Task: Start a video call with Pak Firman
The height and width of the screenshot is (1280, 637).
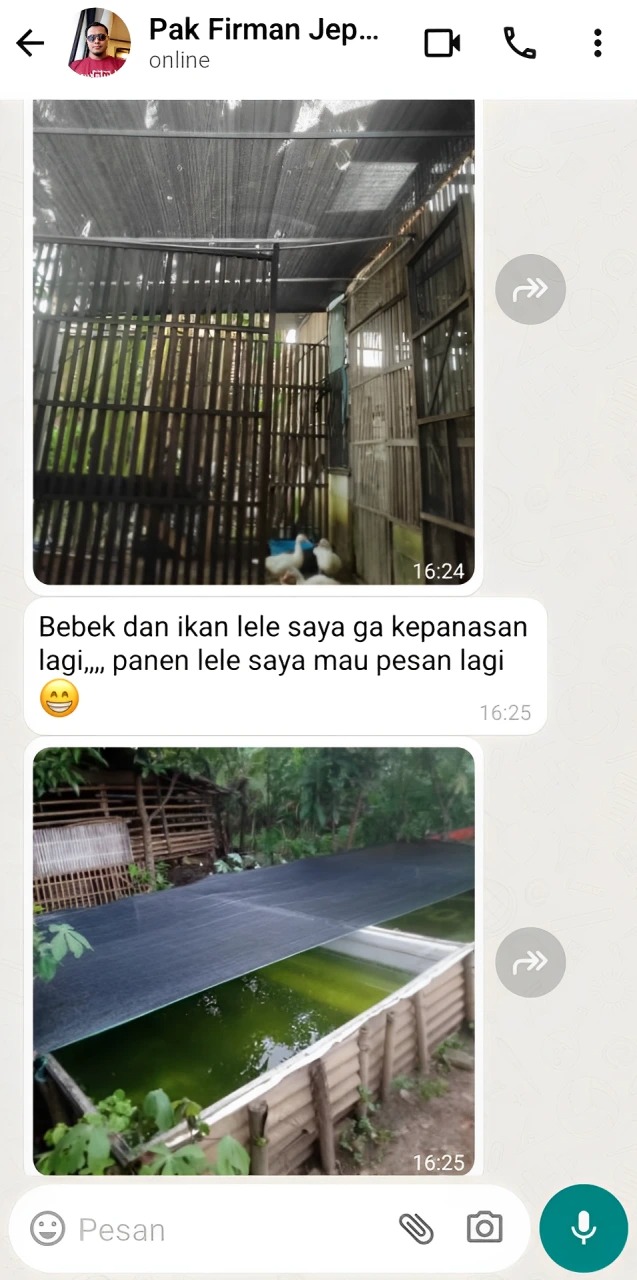Action: [441, 43]
